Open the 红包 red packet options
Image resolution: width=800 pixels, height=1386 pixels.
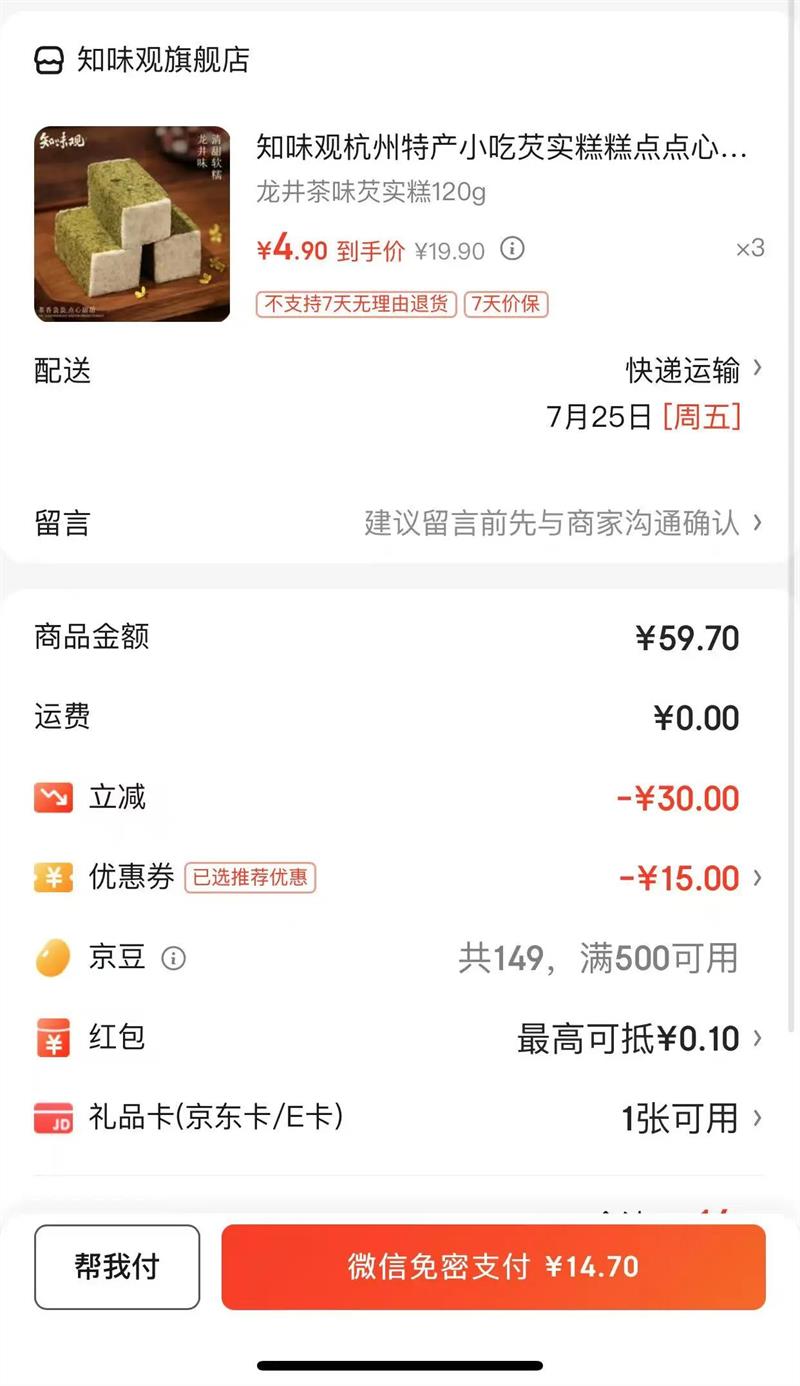tap(640, 1039)
